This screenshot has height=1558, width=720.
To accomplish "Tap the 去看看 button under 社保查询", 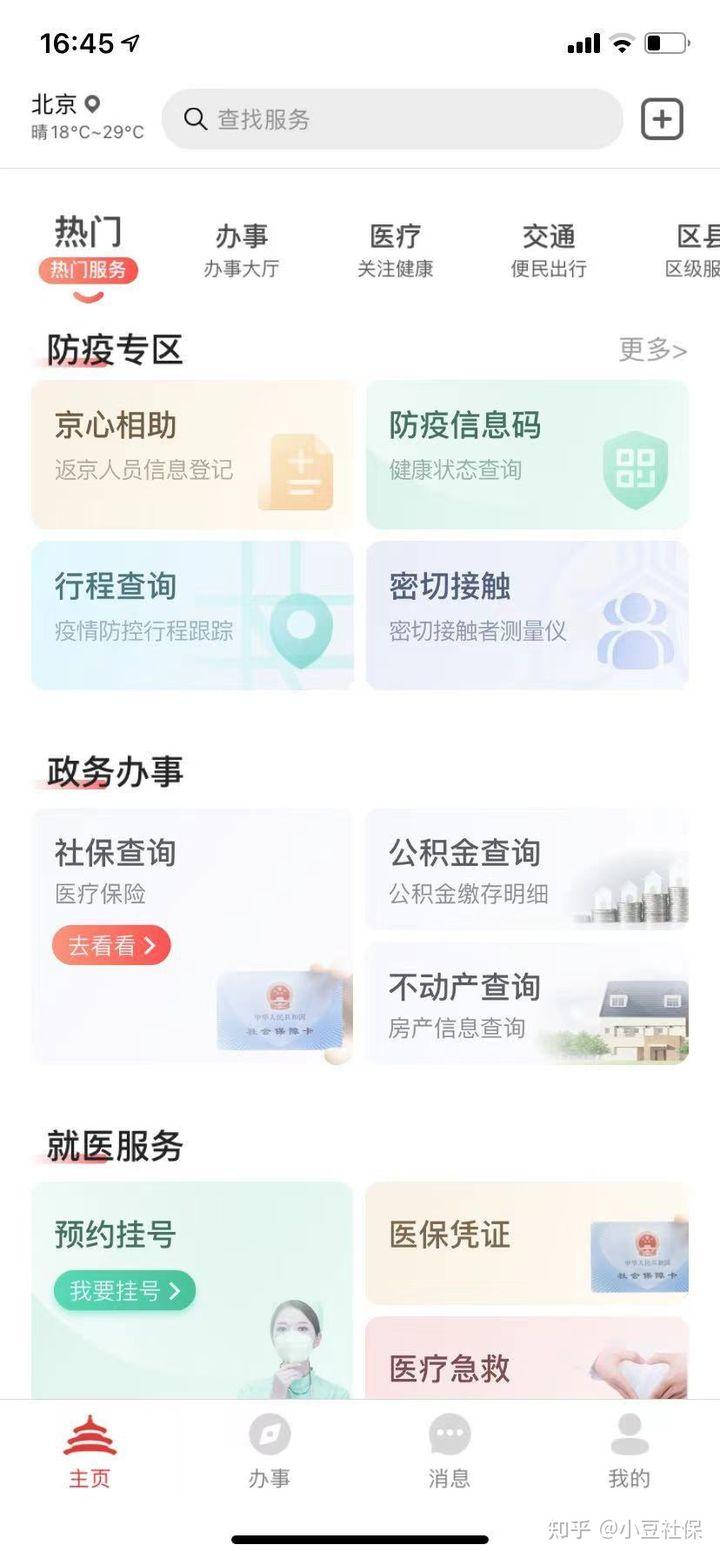I will (111, 945).
